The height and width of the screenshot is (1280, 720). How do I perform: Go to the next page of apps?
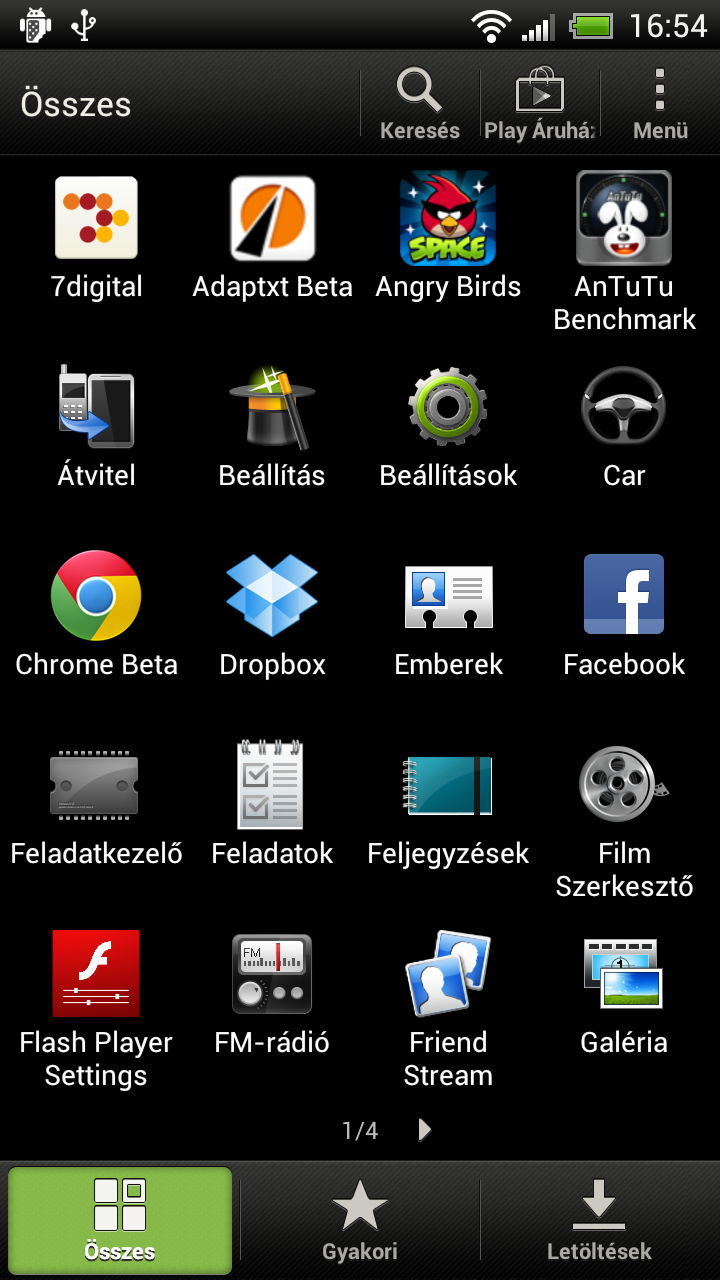(x=425, y=1130)
